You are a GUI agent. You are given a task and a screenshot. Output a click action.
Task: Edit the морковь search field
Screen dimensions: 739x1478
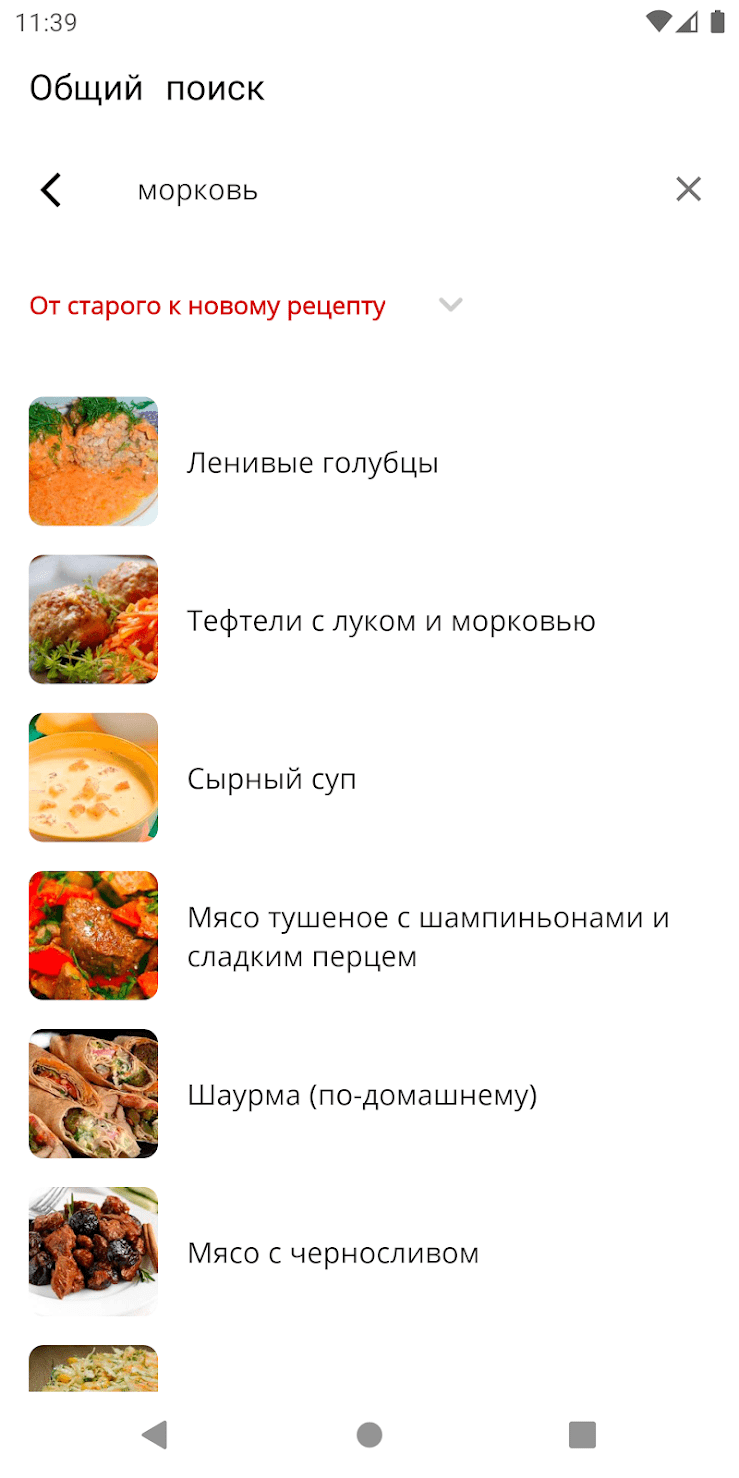pyautogui.click(x=380, y=190)
